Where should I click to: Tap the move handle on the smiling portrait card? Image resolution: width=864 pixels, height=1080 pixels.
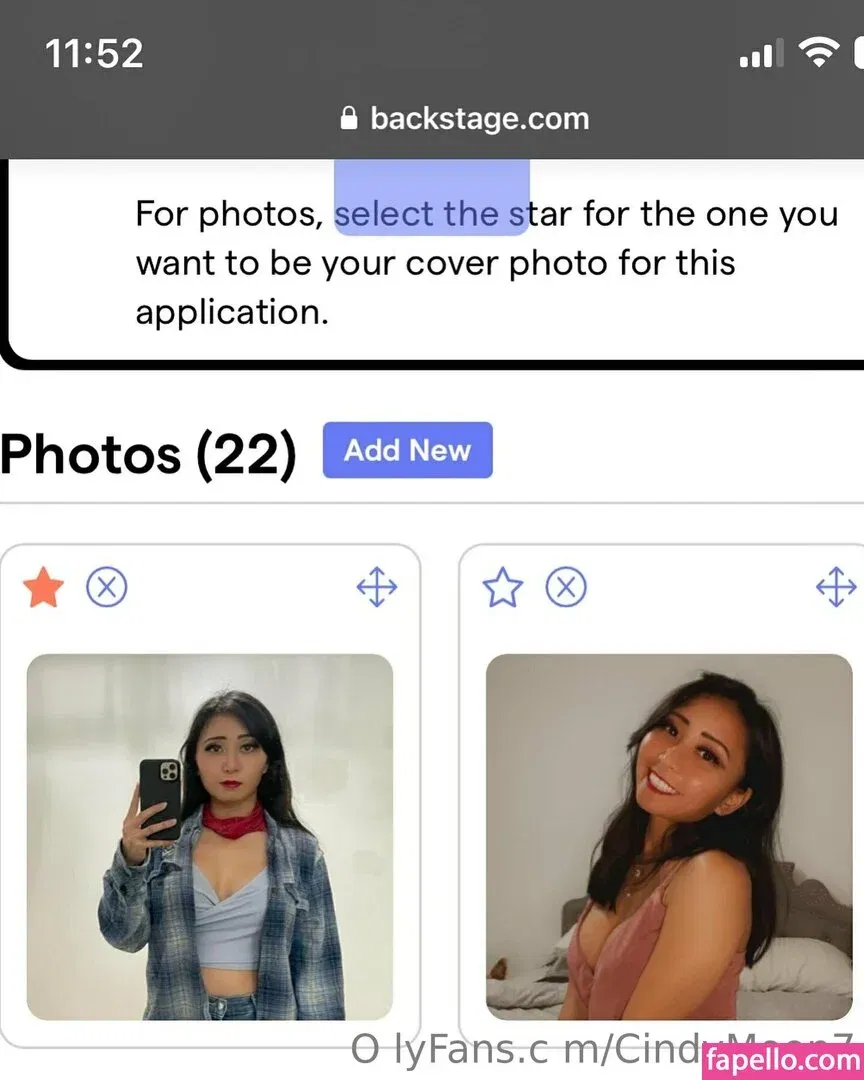[x=836, y=588]
